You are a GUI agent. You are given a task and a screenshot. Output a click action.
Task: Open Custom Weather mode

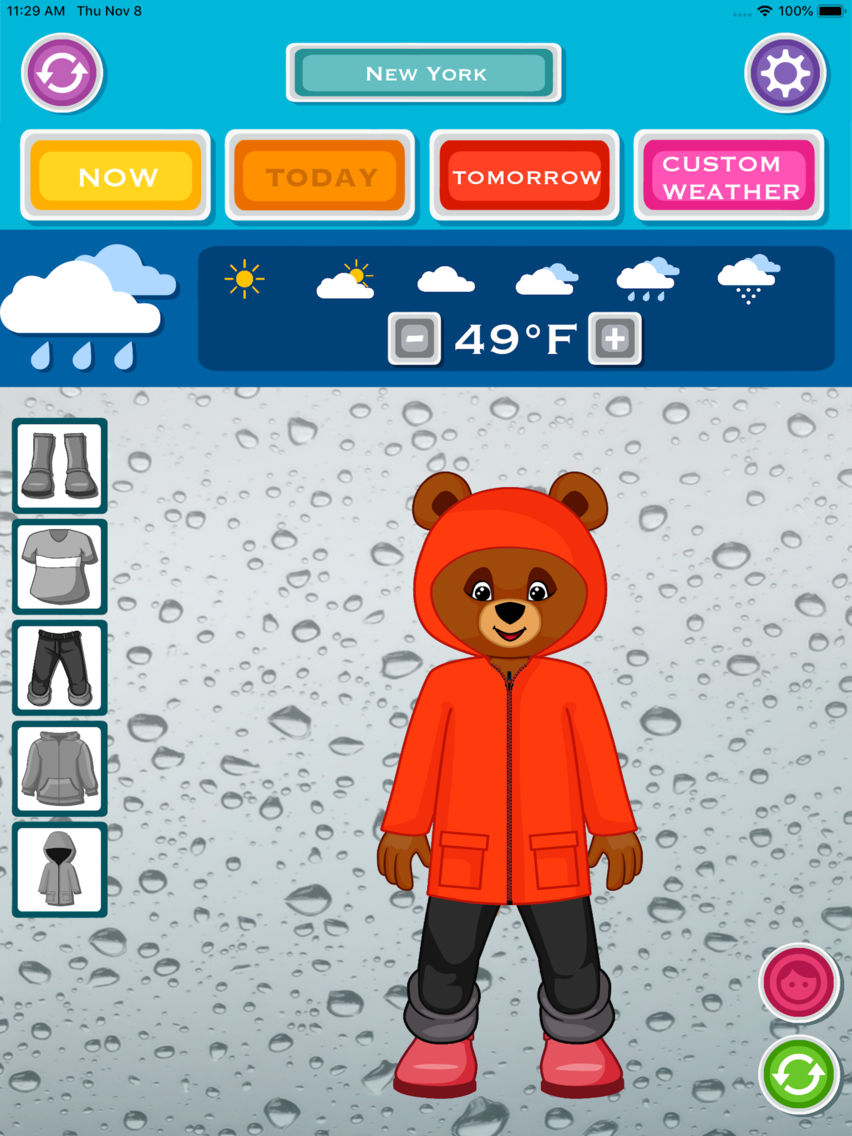tap(729, 176)
